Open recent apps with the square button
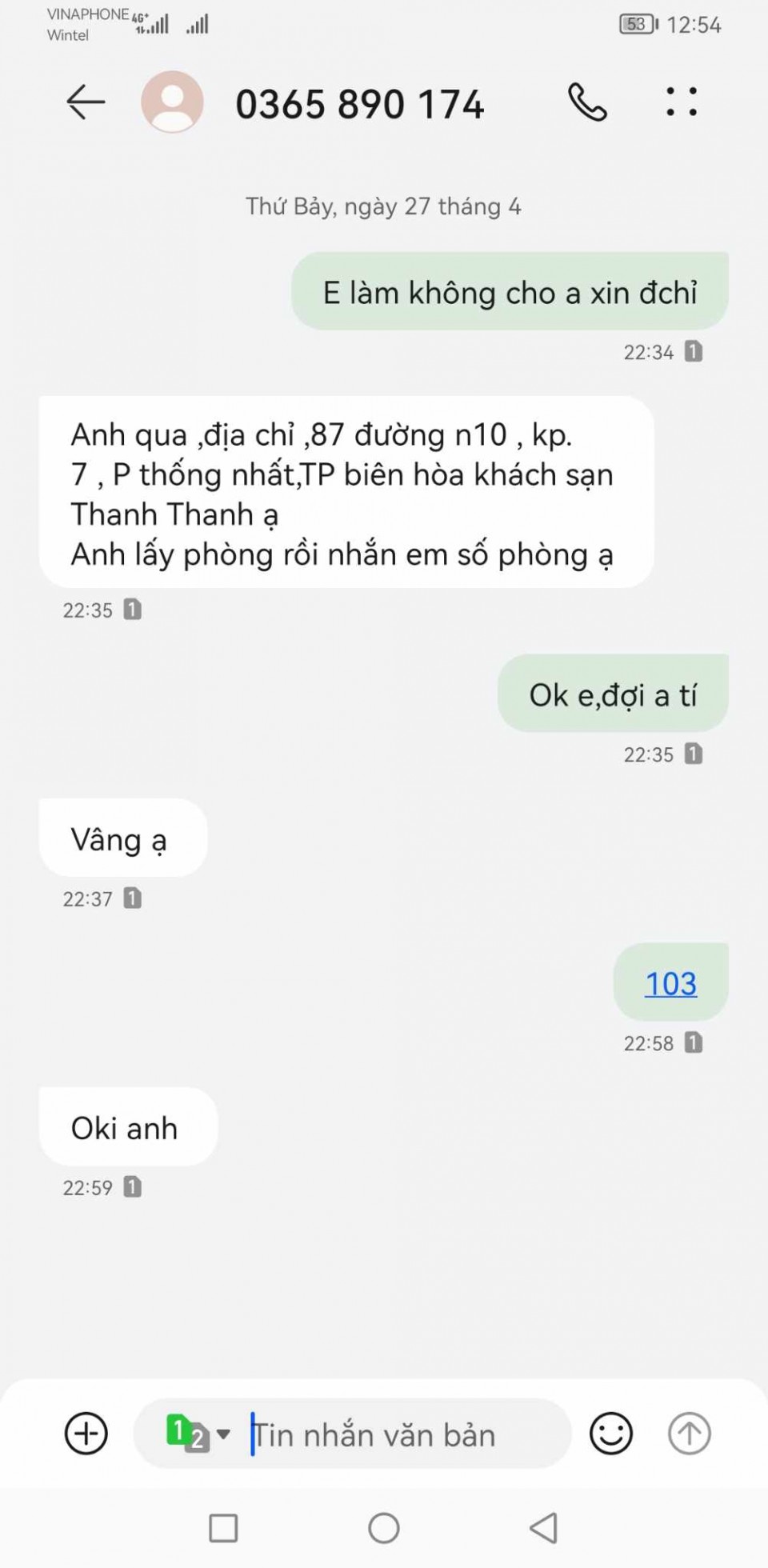The height and width of the screenshot is (1568, 768). tap(223, 1528)
